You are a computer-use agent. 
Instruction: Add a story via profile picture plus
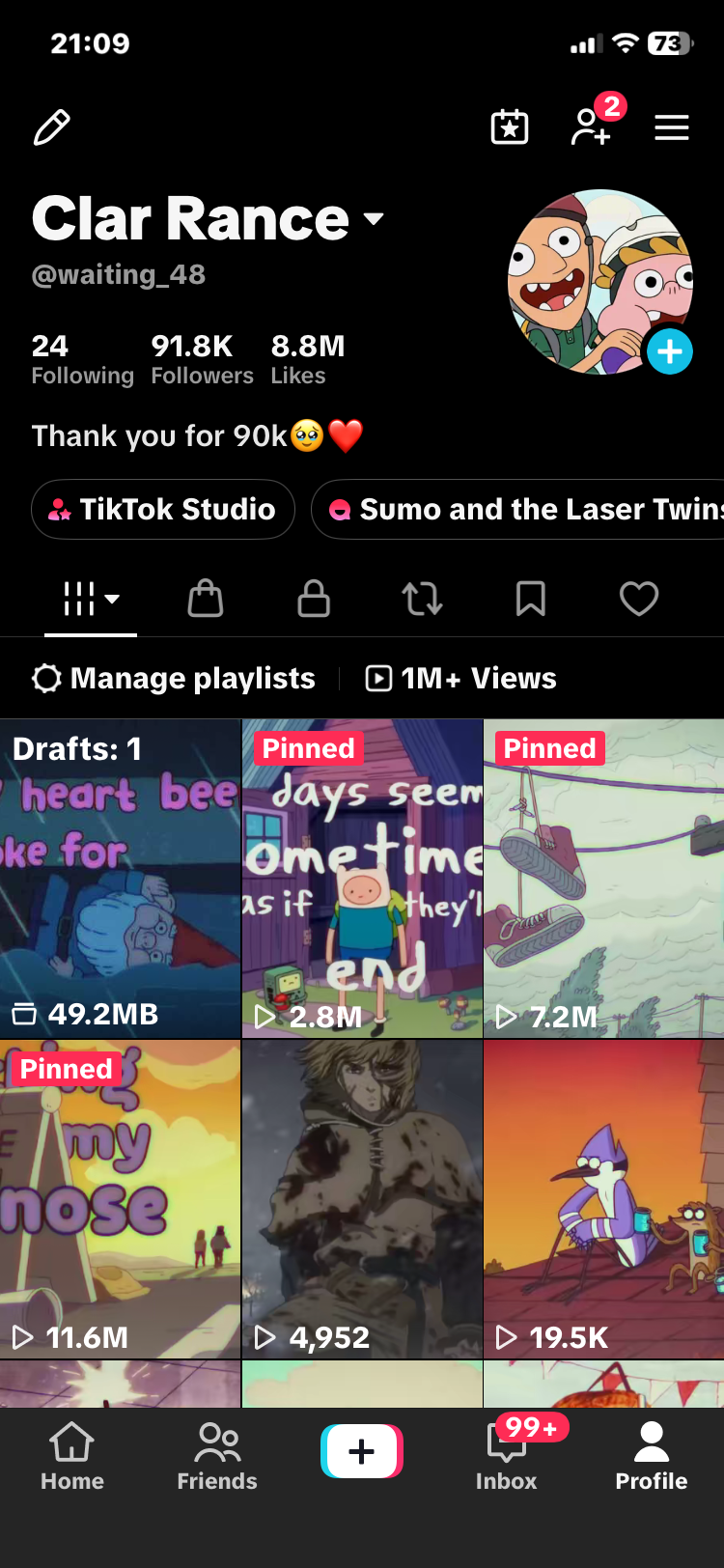click(669, 351)
